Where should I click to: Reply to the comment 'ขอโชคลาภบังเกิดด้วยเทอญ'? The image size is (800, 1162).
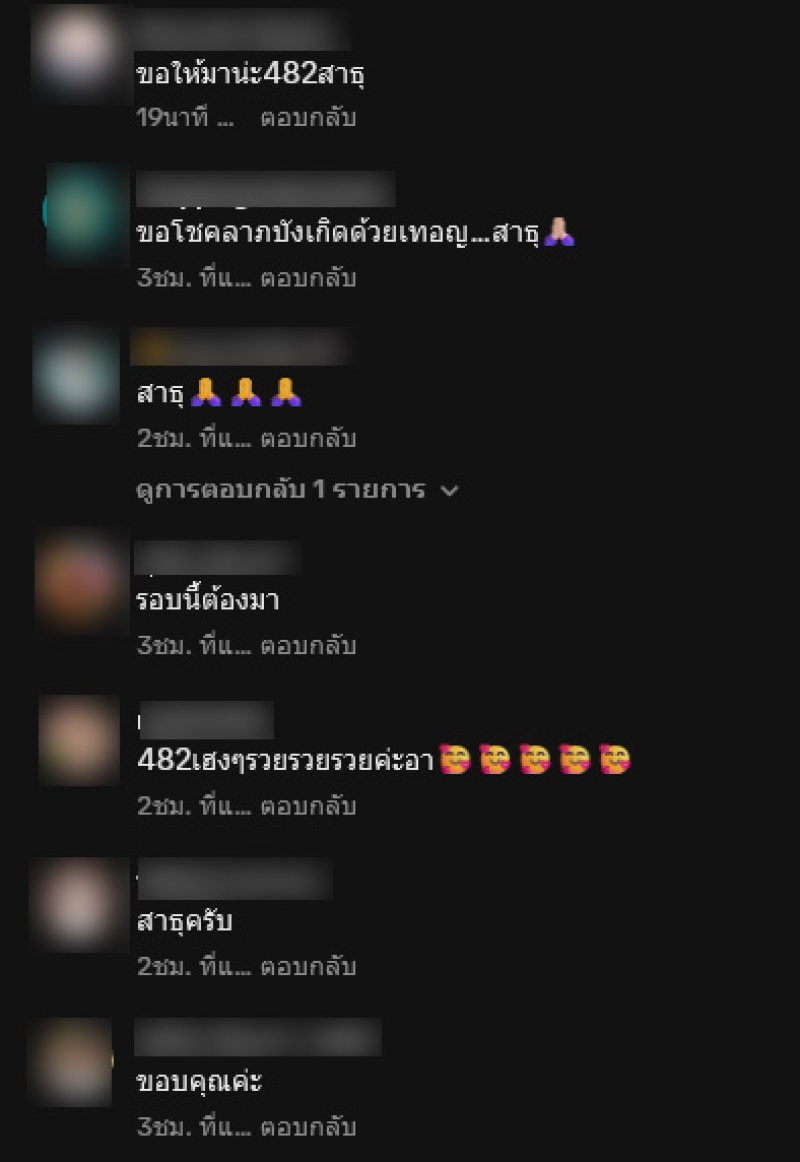(x=308, y=278)
